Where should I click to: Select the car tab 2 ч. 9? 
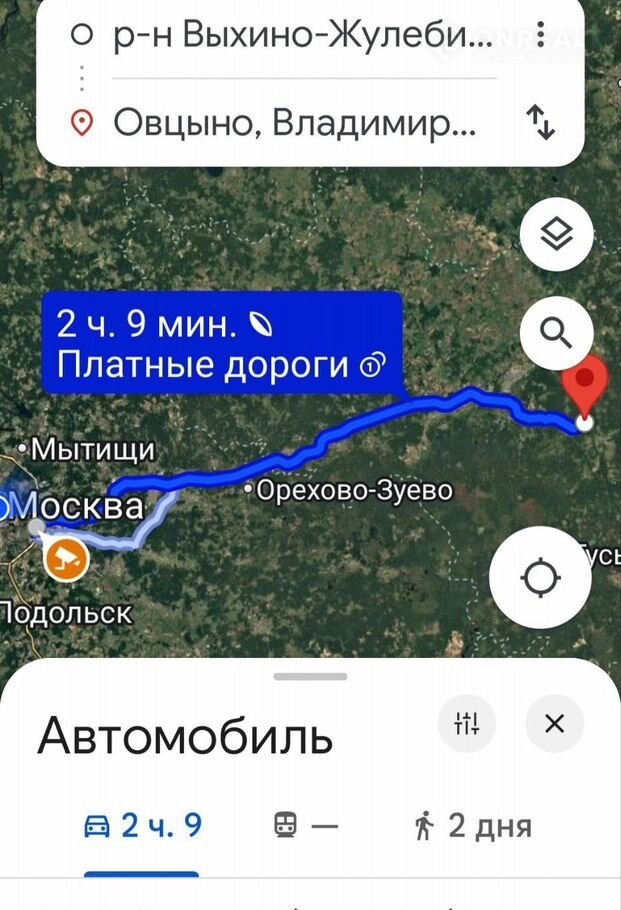pyautogui.click(x=143, y=826)
